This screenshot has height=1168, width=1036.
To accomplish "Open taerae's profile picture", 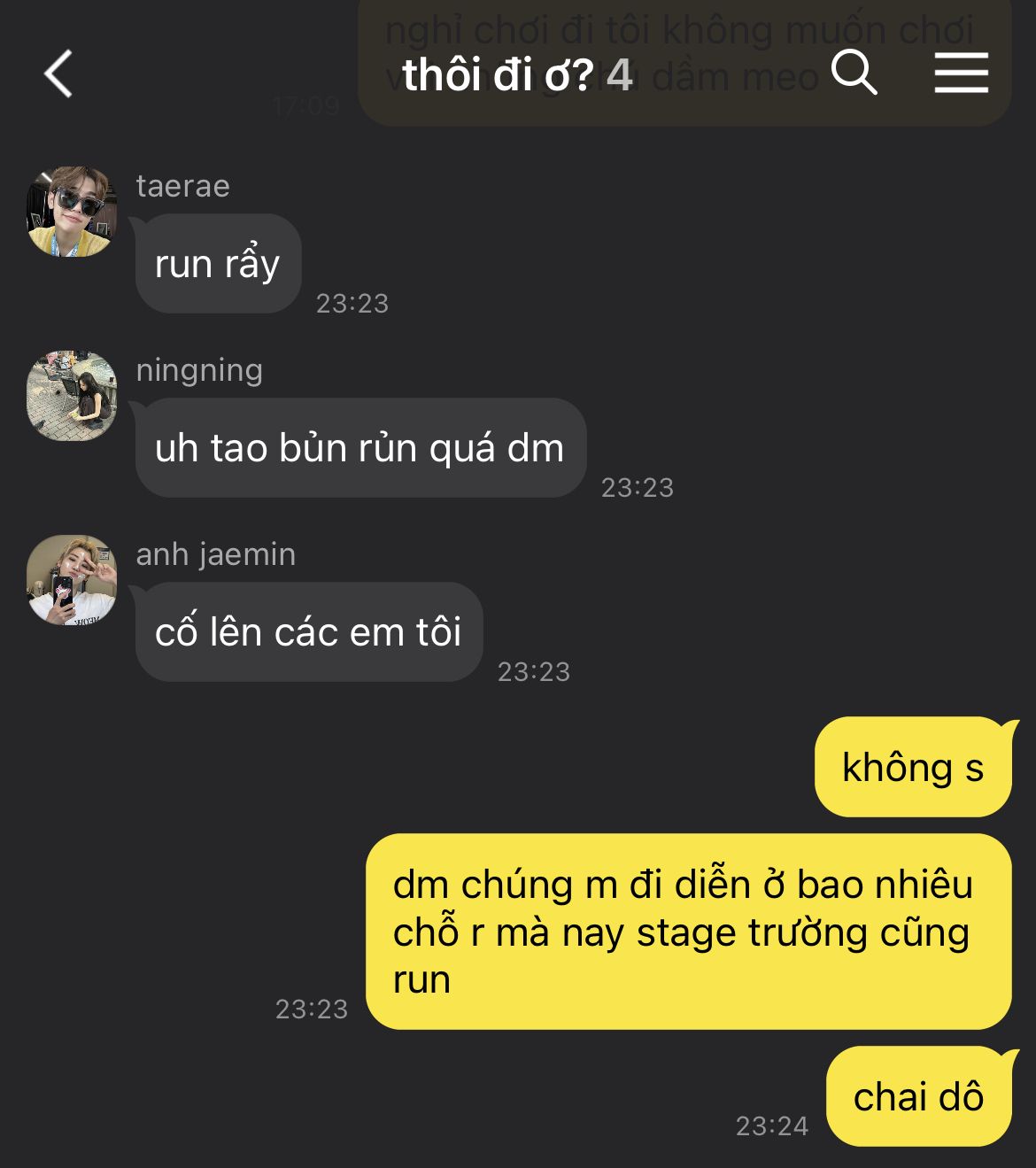I will (72, 212).
